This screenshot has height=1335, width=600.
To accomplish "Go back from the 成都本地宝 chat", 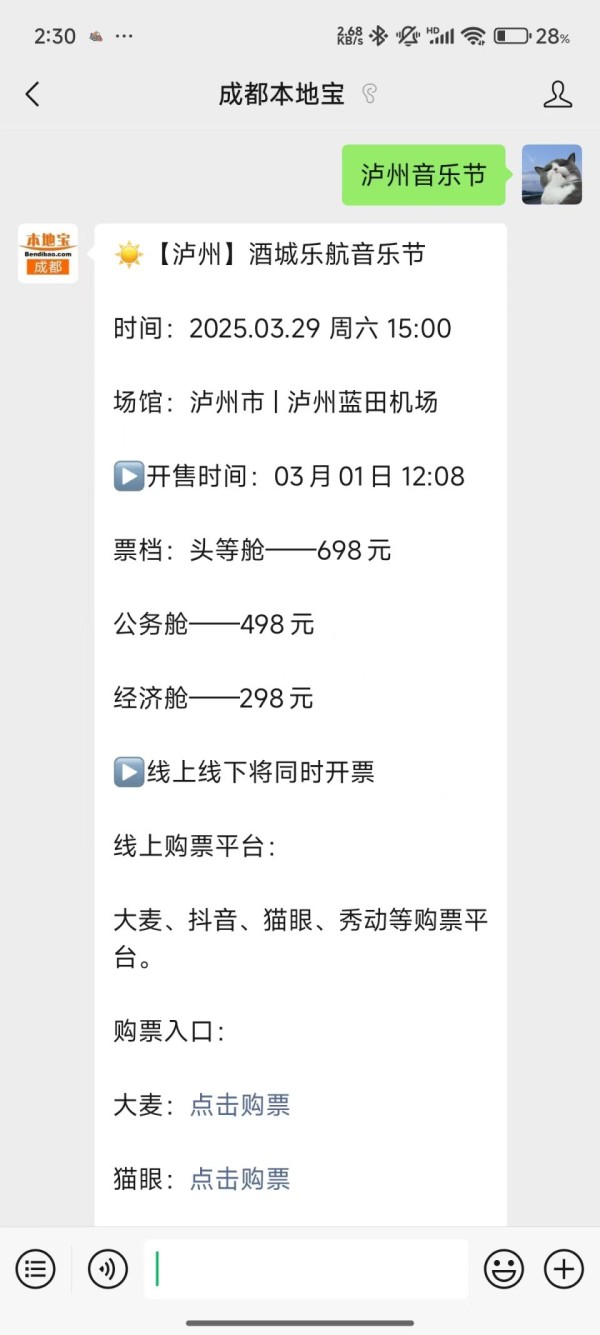I will [x=33, y=95].
